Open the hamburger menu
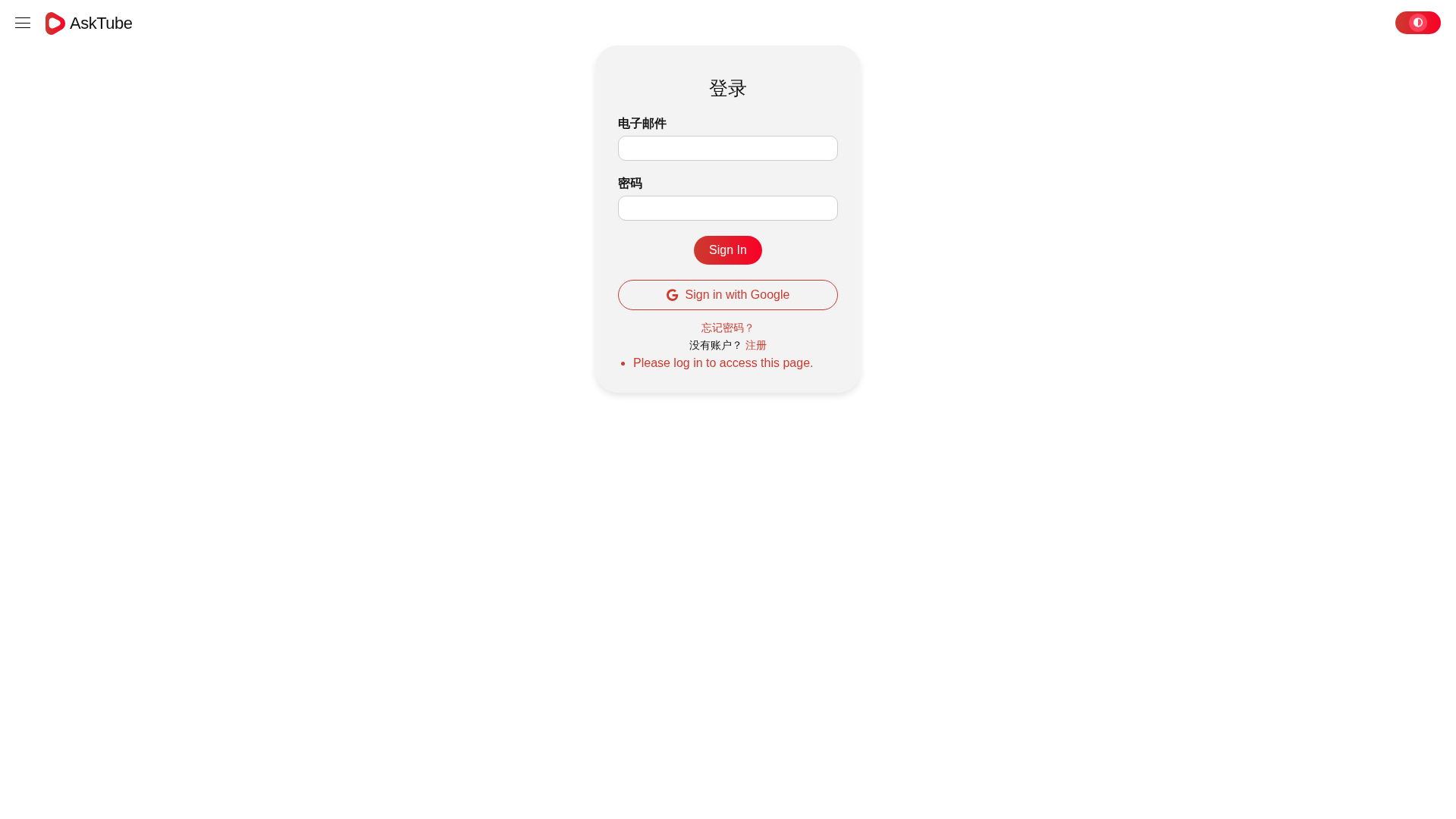This screenshot has width=1456, height=819. pyautogui.click(x=23, y=23)
